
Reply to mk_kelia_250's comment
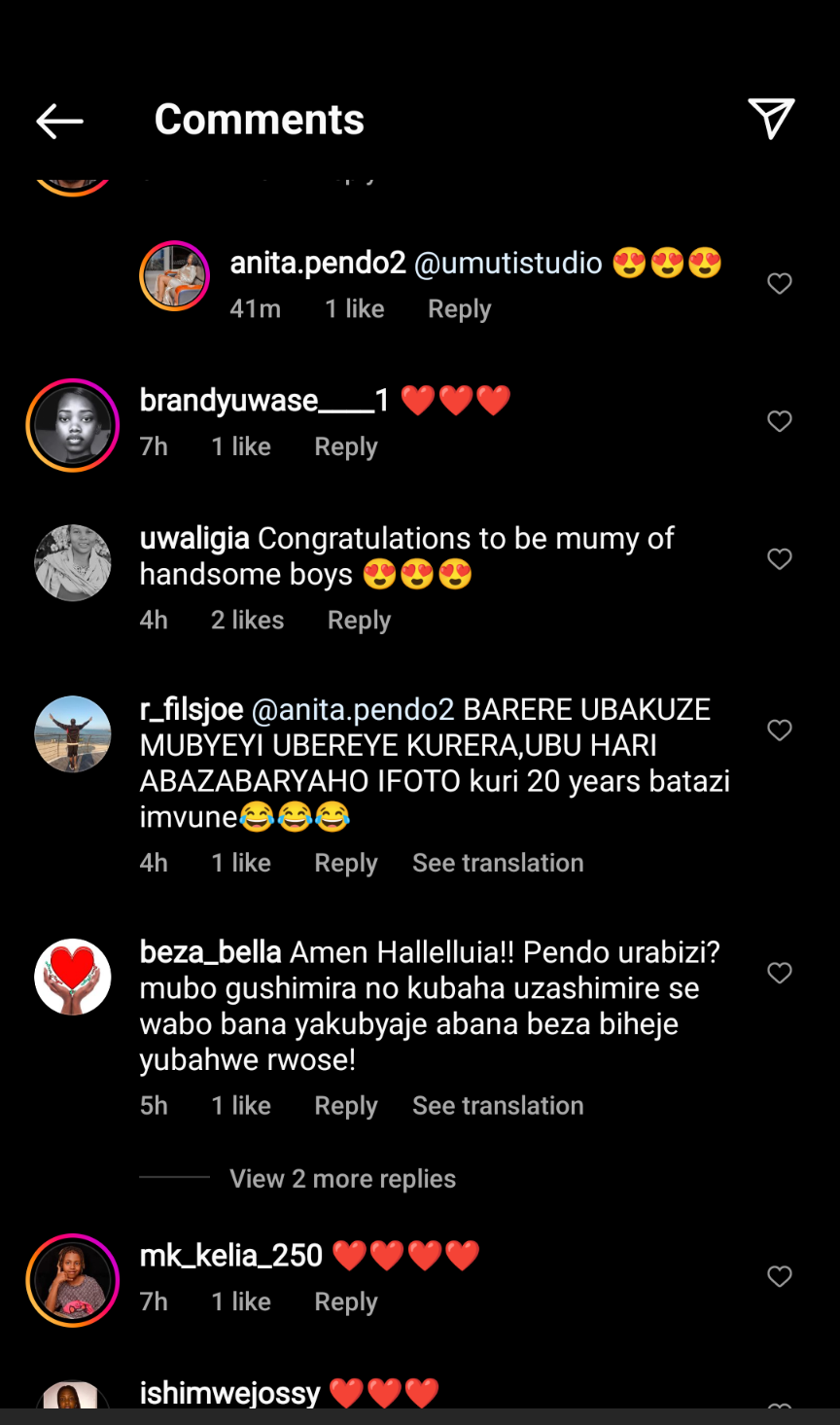(345, 1302)
